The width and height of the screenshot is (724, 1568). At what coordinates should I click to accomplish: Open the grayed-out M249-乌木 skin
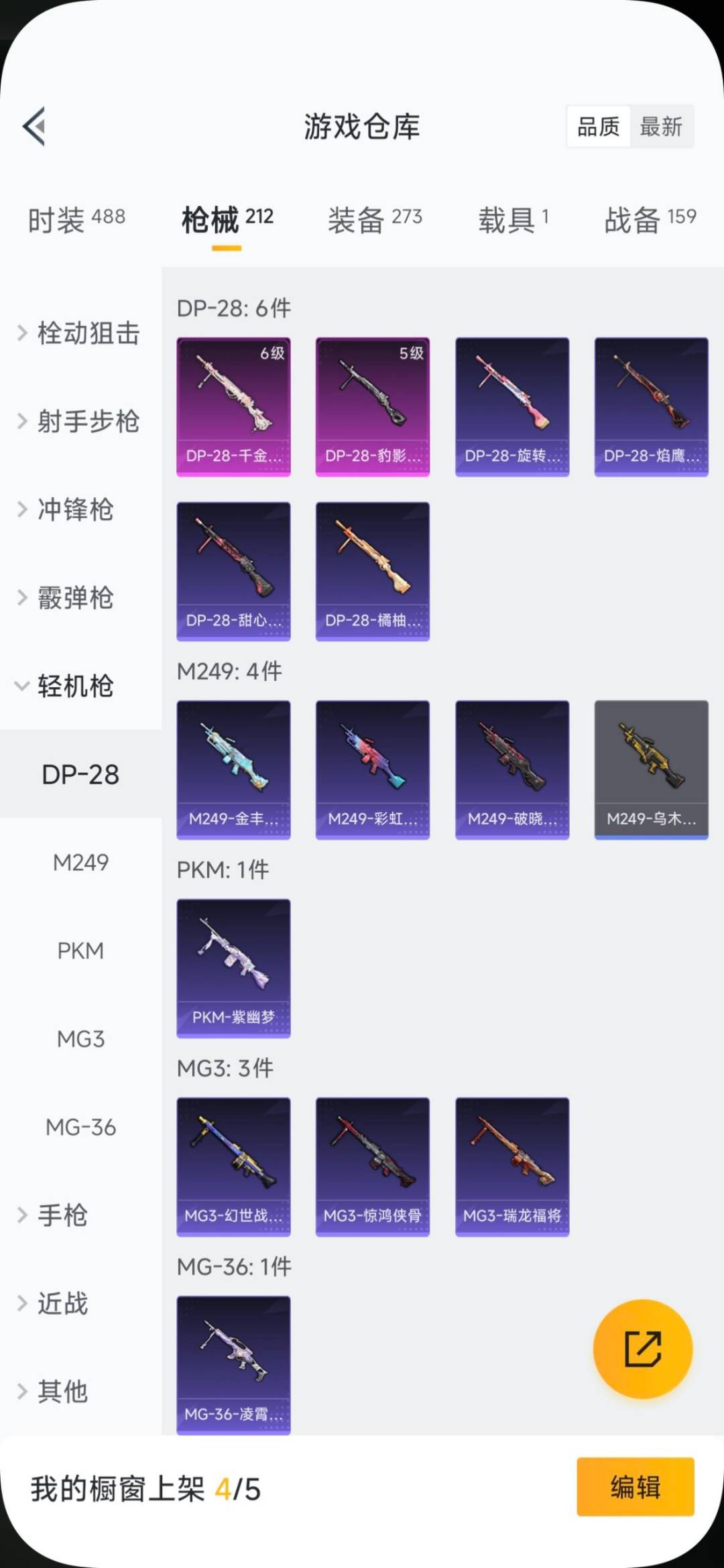point(650,769)
